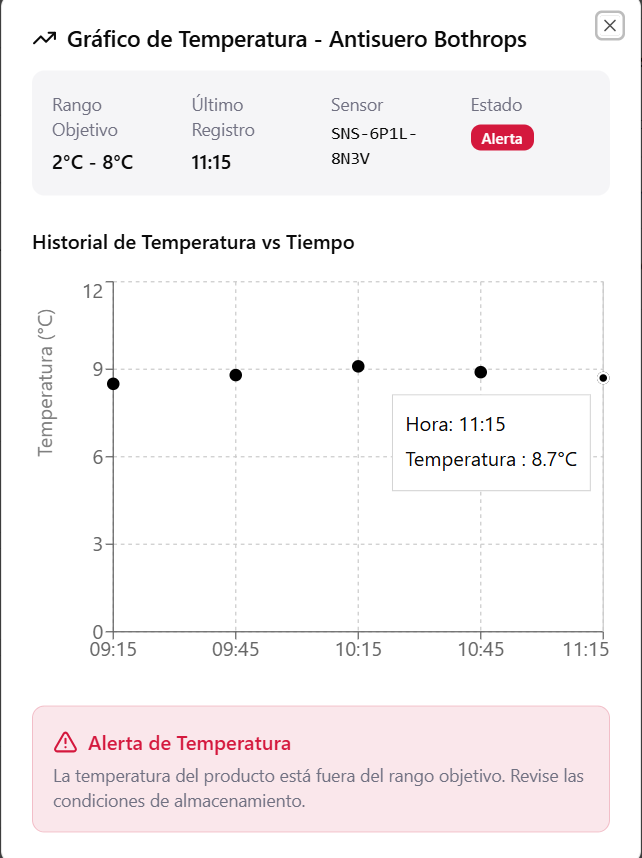
Task: Close the temperature graph dialog
Action: pos(609,25)
